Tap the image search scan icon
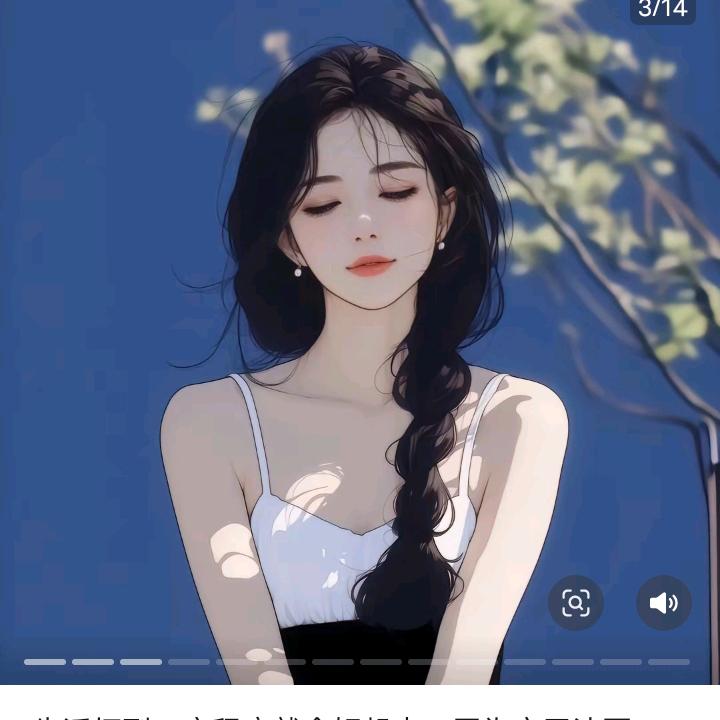The height and width of the screenshot is (720, 720). point(576,602)
